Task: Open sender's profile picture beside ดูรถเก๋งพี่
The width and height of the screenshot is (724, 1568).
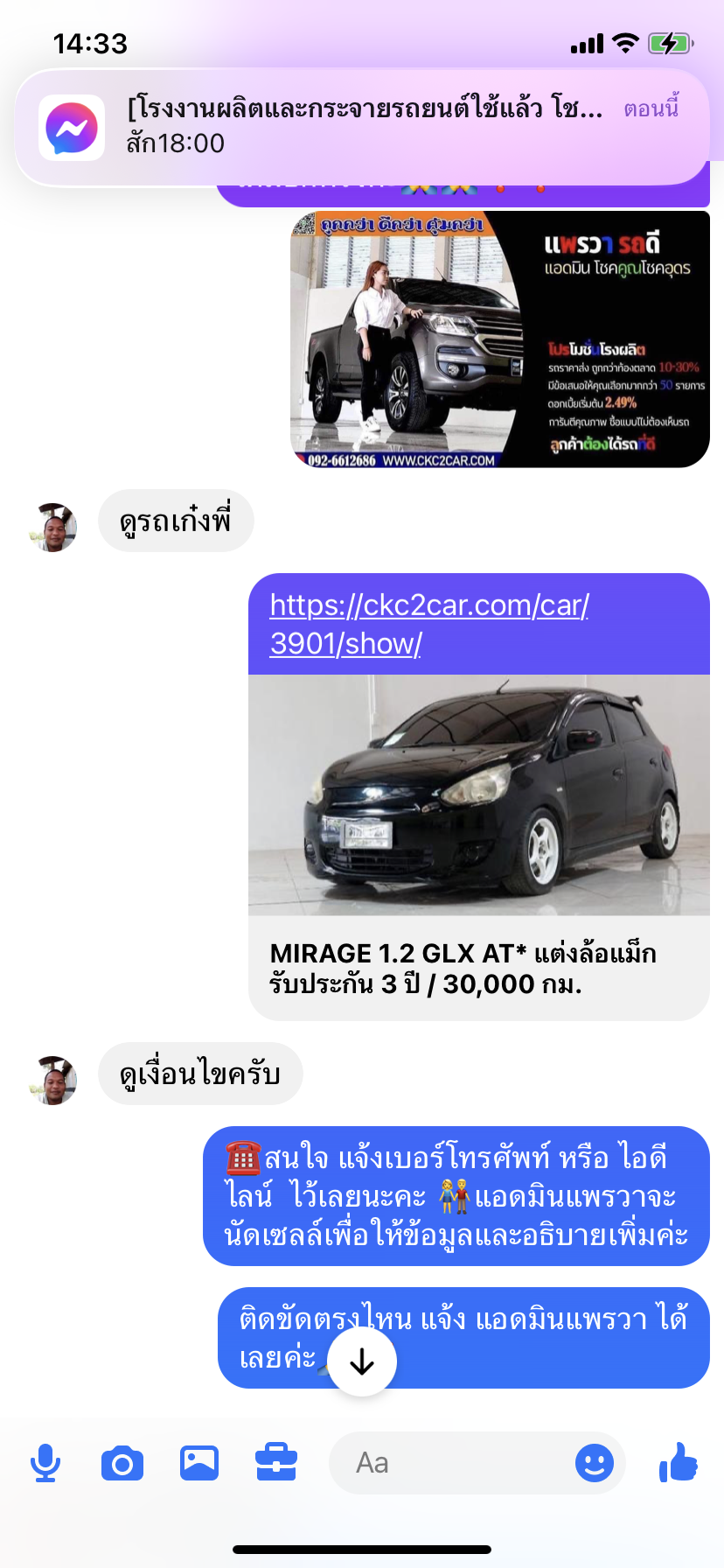Action: point(53,528)
